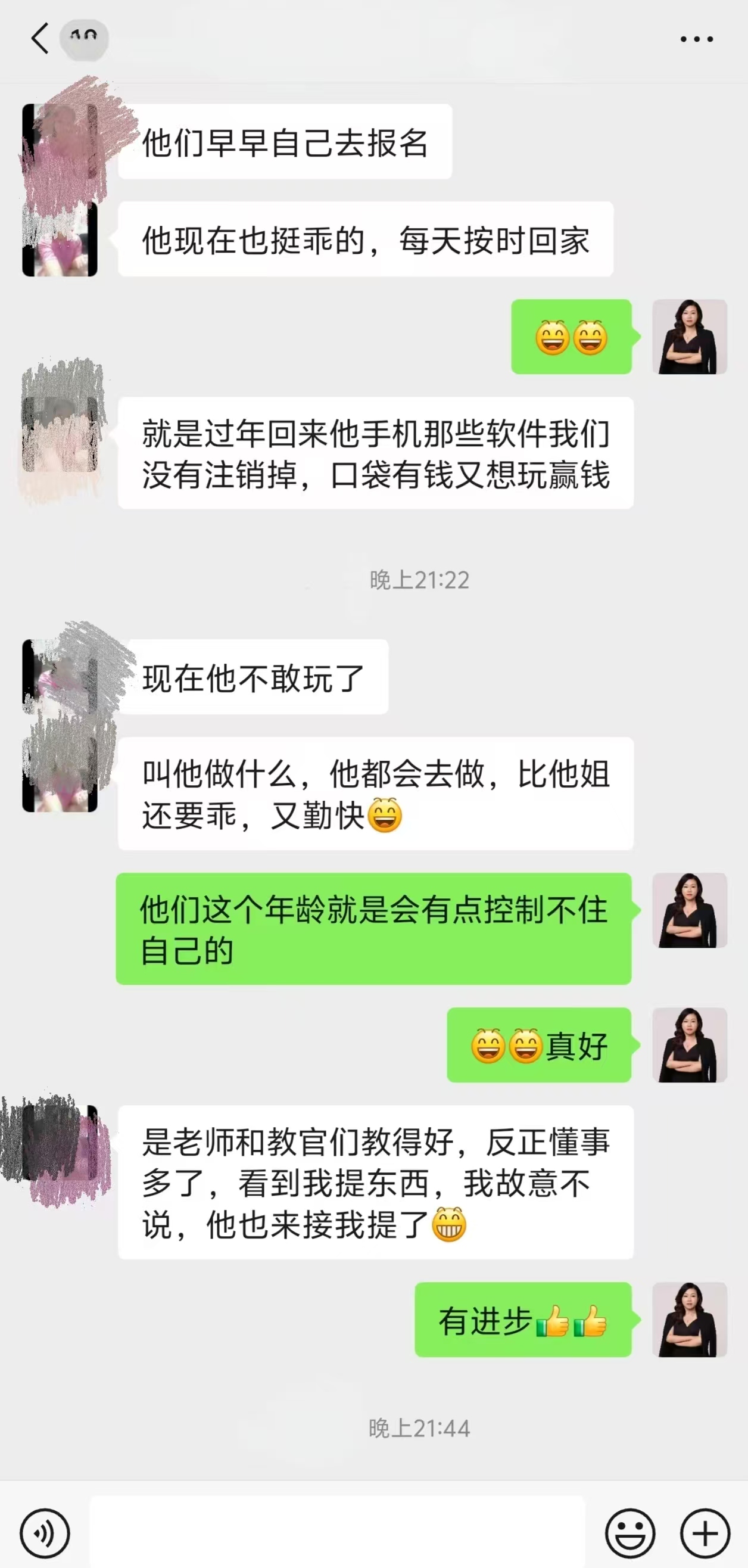This screenshot has width=748, height=1568.
Task: Open the chat overflow menu
Action: click(696, 39)
